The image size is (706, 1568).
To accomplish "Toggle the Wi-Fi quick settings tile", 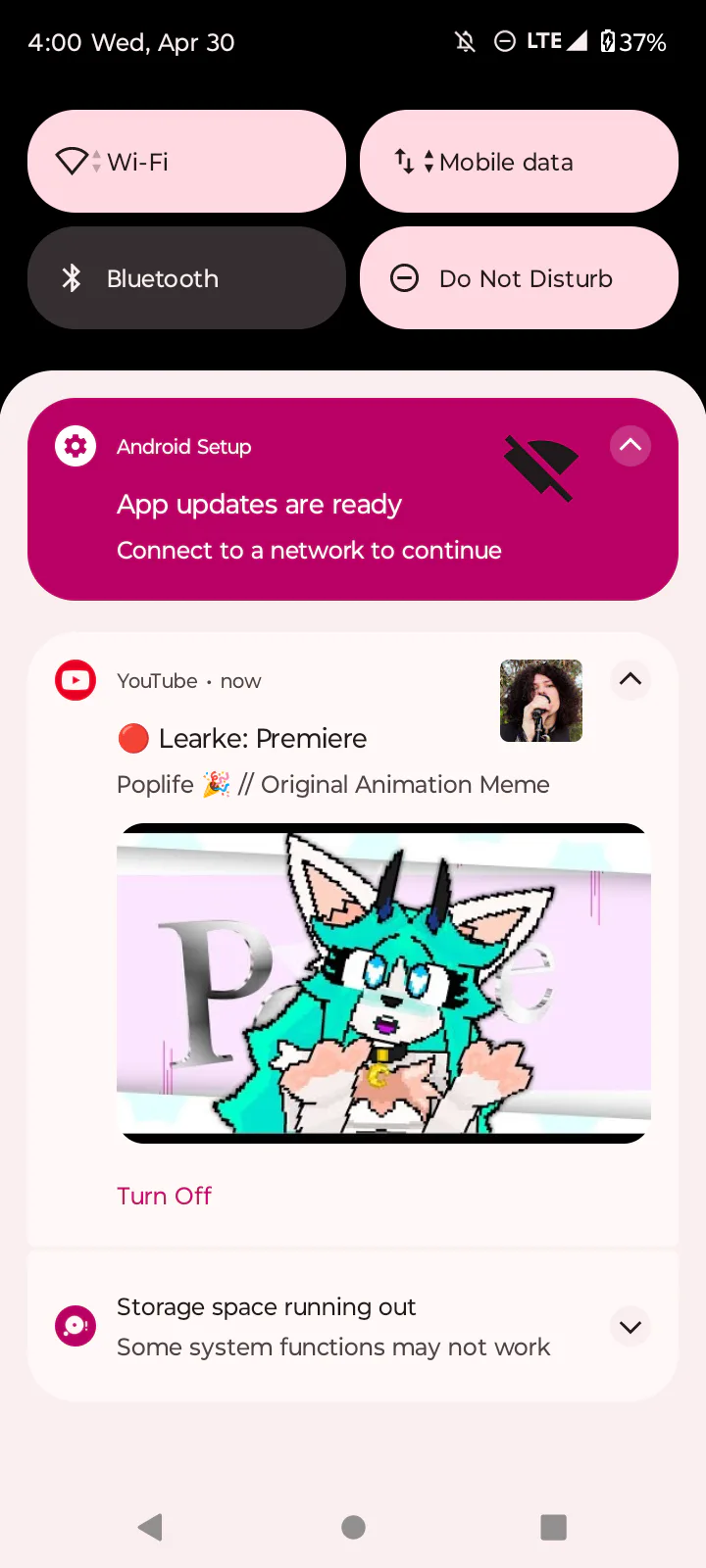I will 186,162.
